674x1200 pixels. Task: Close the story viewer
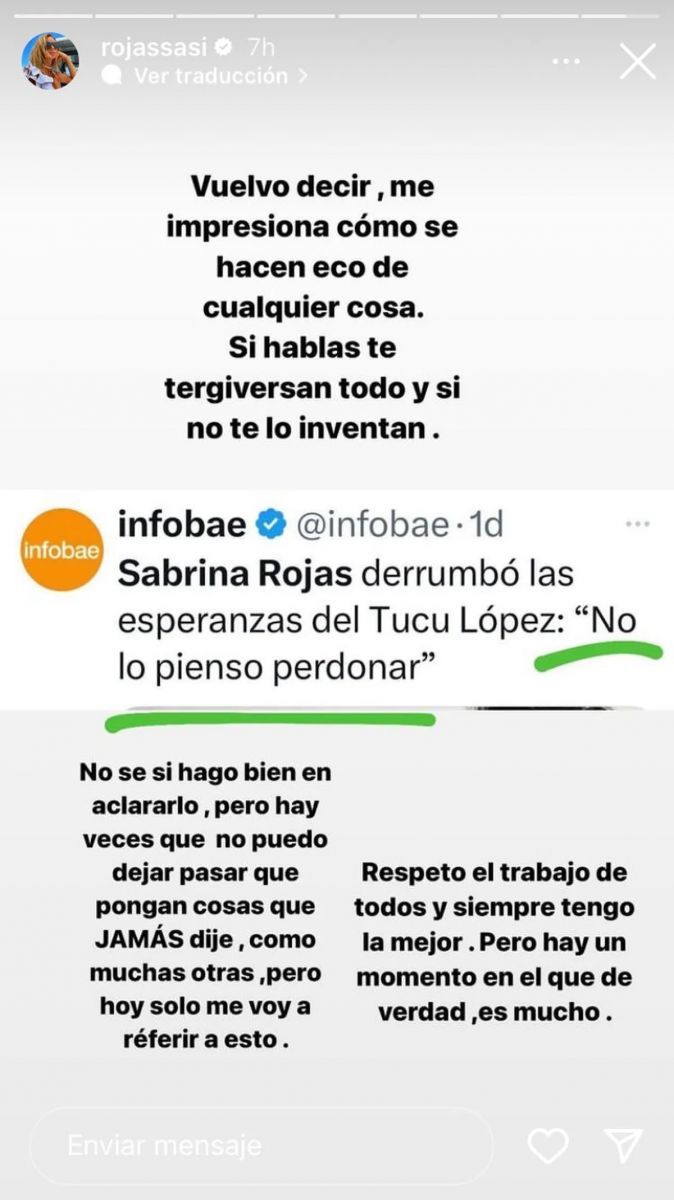tap(637, 62)
